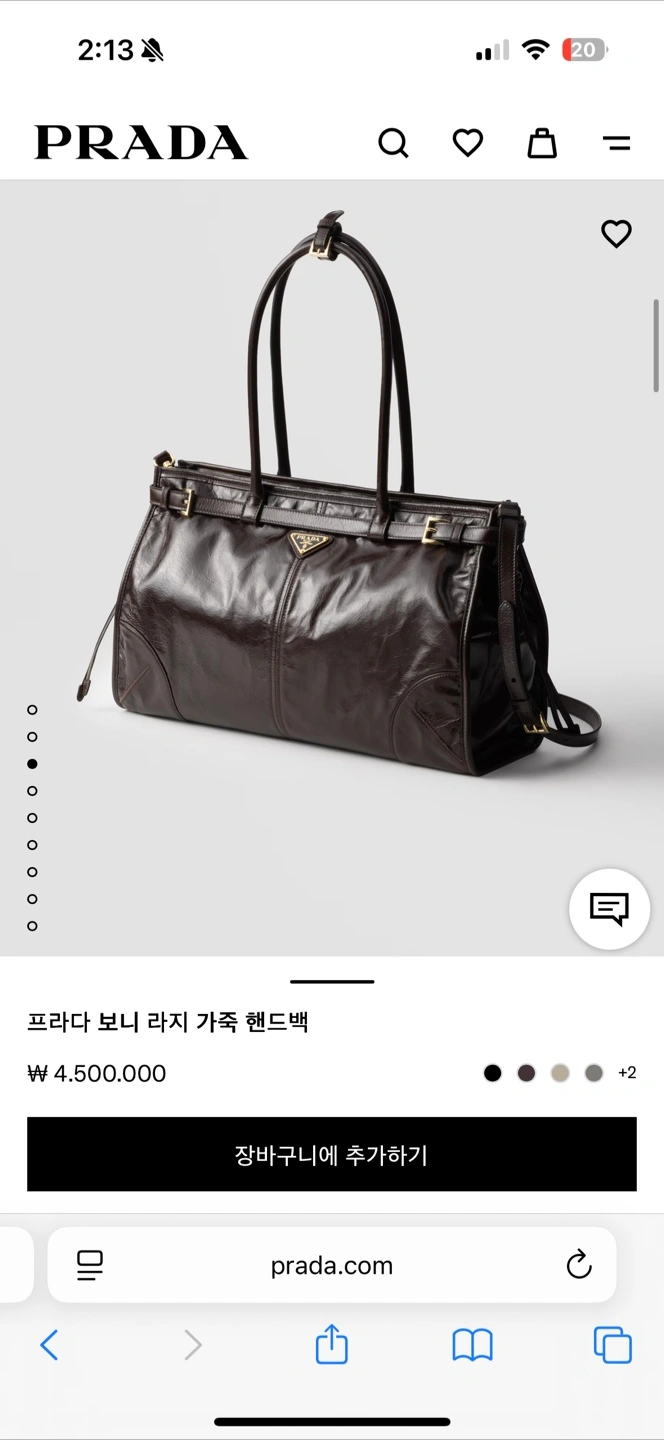Select the black color swatch

[492, 1073]
